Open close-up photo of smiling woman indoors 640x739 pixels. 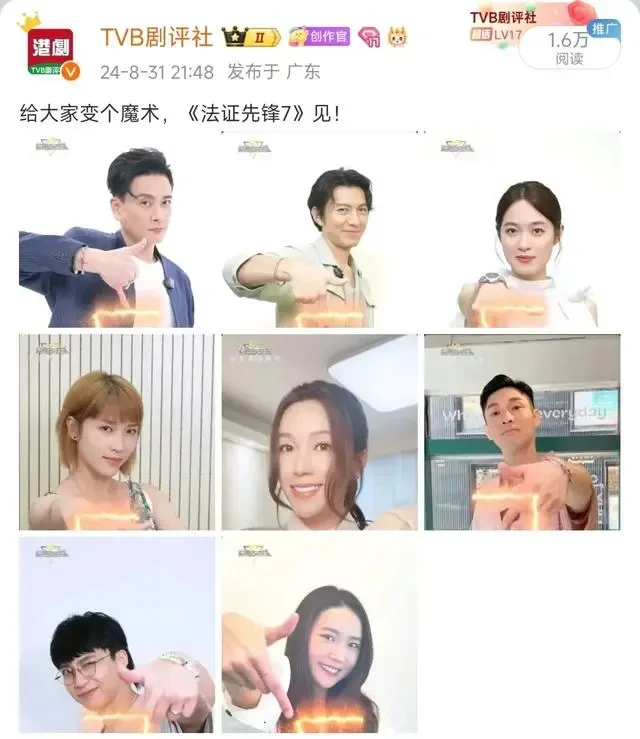(320, 432)
